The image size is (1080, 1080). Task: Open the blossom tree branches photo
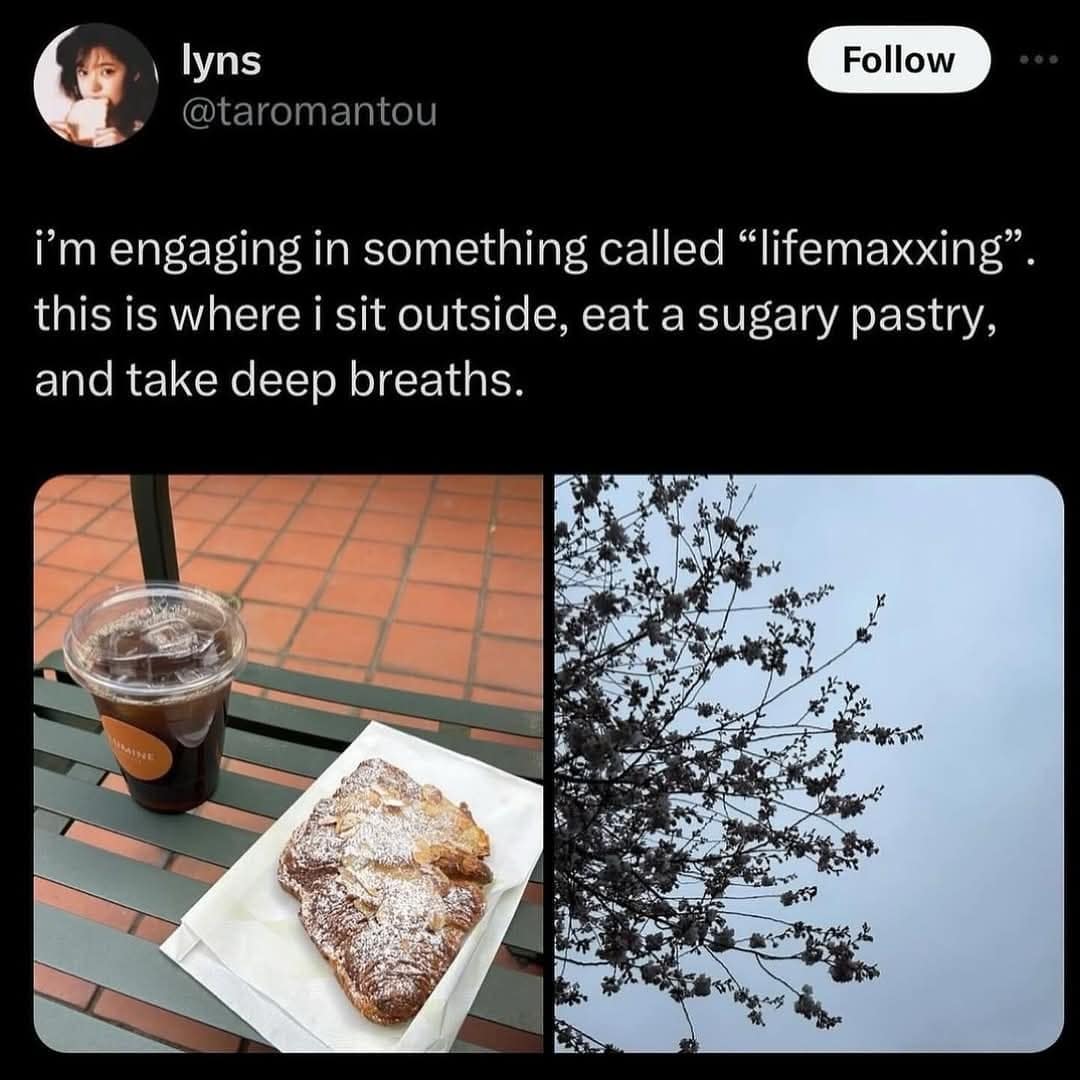[x=809, y=764]
